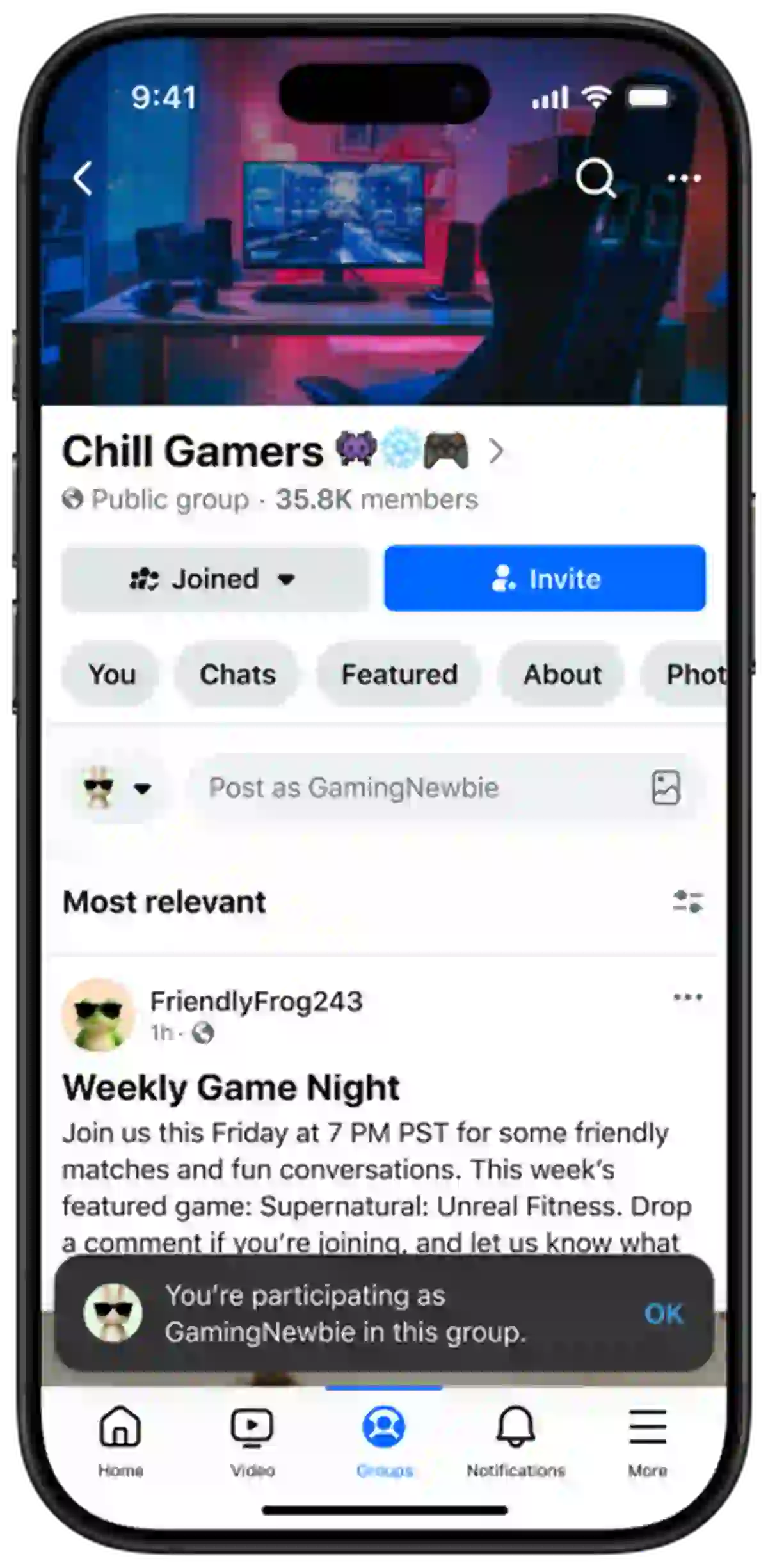Open search in the group header

(595, 178)
